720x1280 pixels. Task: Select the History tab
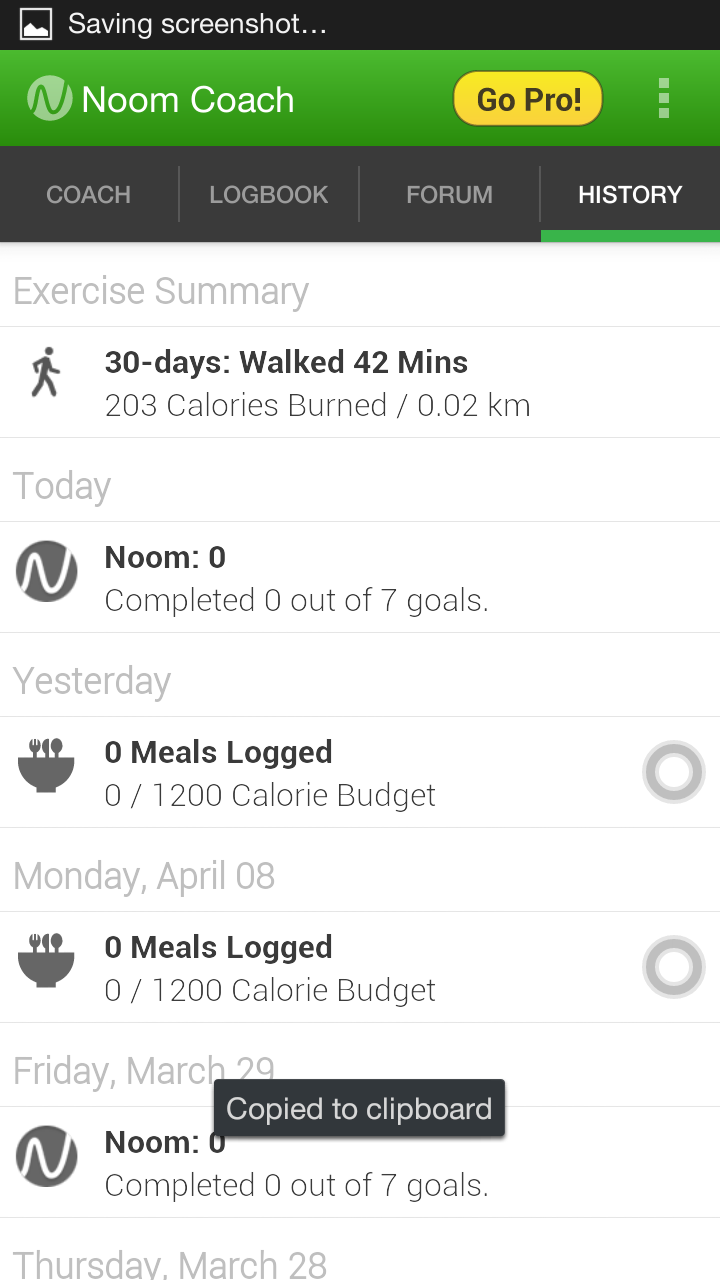[630, 194]
